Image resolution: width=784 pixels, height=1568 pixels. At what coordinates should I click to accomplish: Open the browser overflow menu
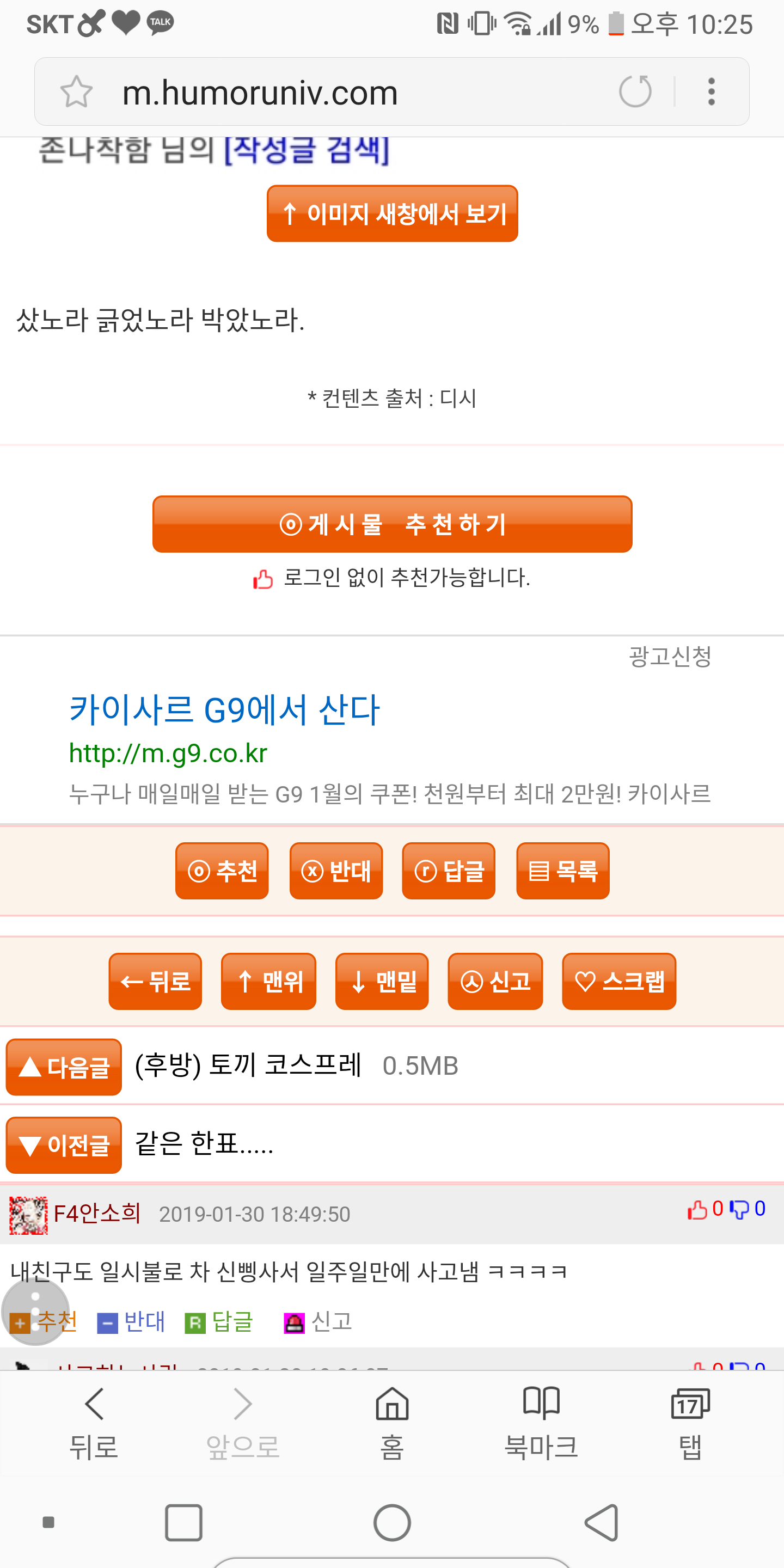coord(711,92)
